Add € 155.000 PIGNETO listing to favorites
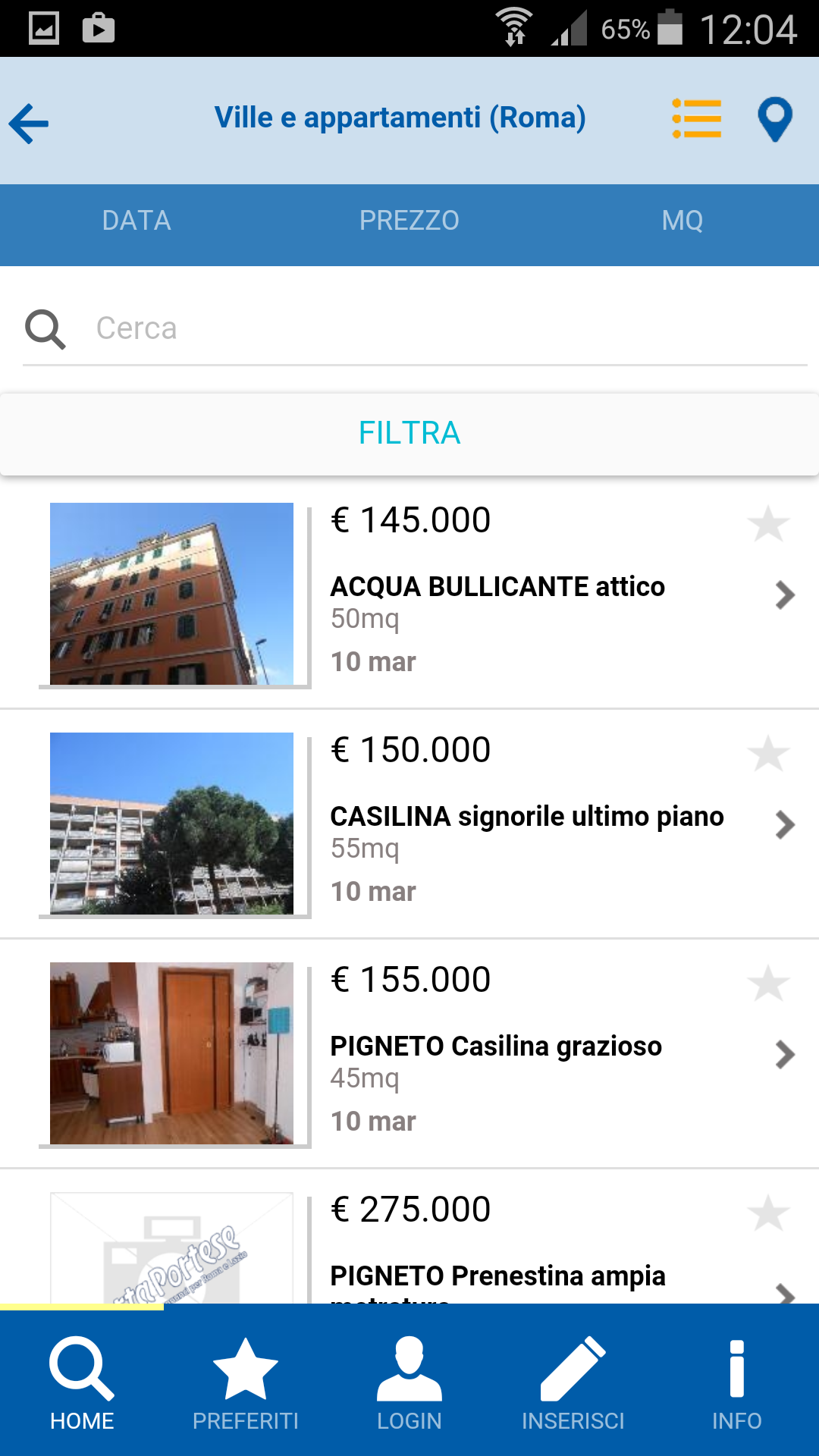 tap(768, 984)
